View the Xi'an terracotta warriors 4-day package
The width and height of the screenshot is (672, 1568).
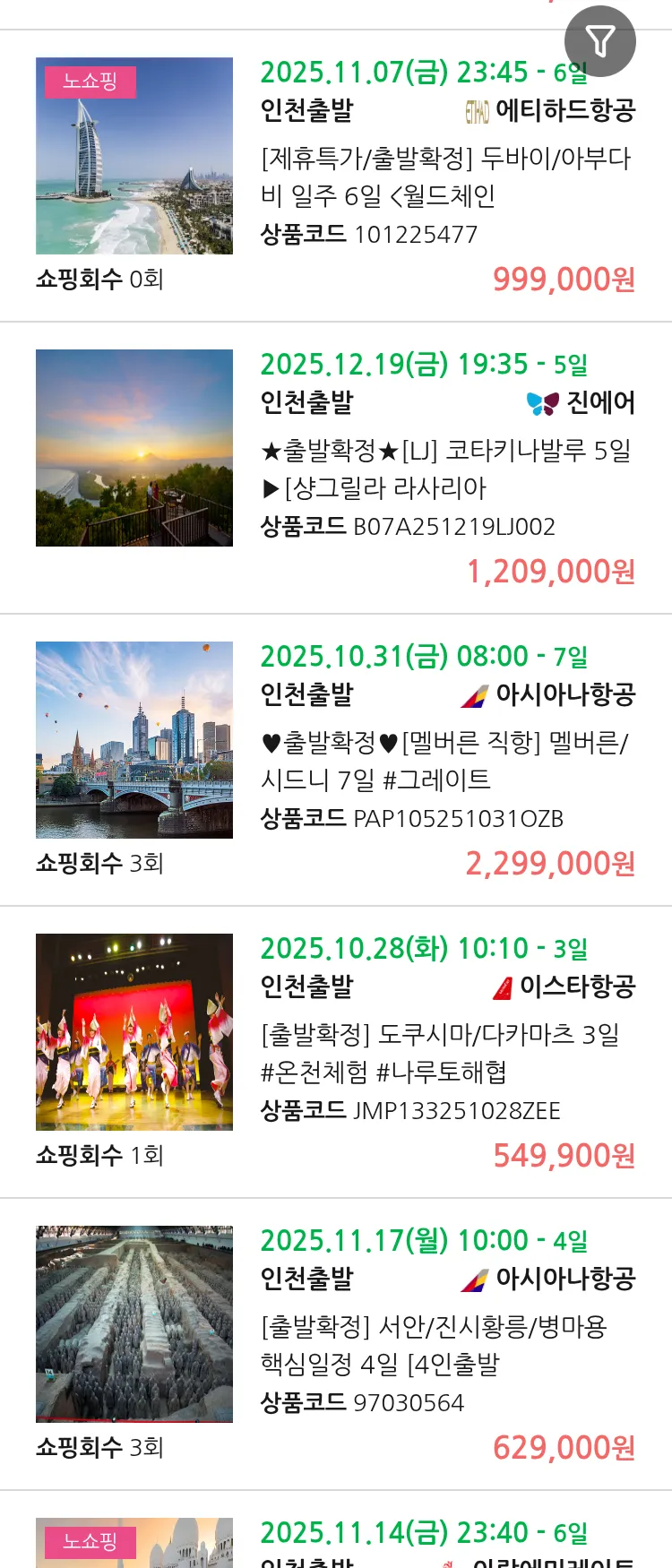pyautogui.click(x=445, y=1345)
